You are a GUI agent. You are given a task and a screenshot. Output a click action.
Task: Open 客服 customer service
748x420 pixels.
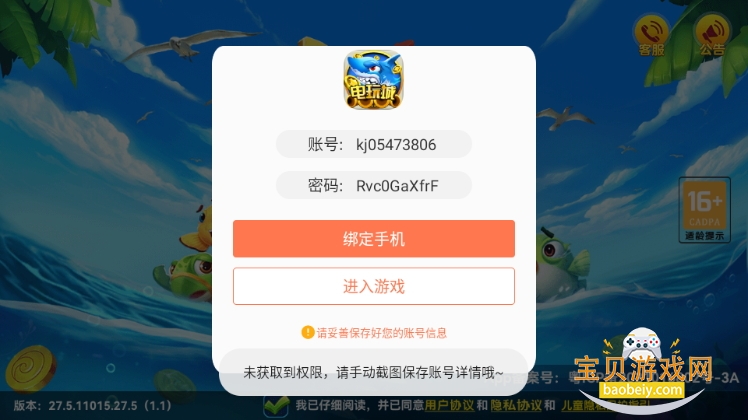click(x=652, y=36)
